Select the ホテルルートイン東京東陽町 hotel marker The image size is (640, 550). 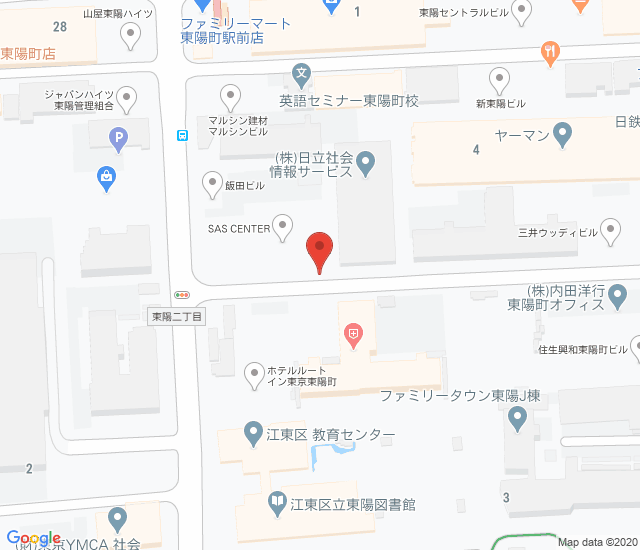353,335
